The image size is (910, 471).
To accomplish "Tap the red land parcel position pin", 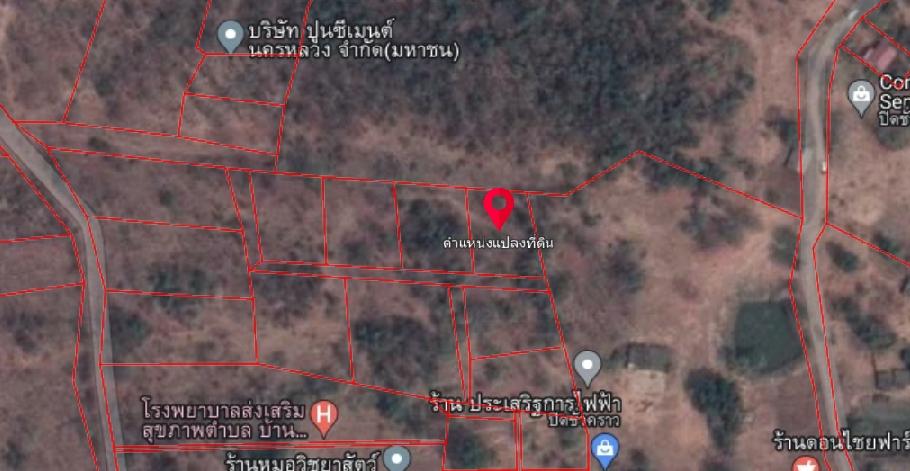I will click(499, 208).
